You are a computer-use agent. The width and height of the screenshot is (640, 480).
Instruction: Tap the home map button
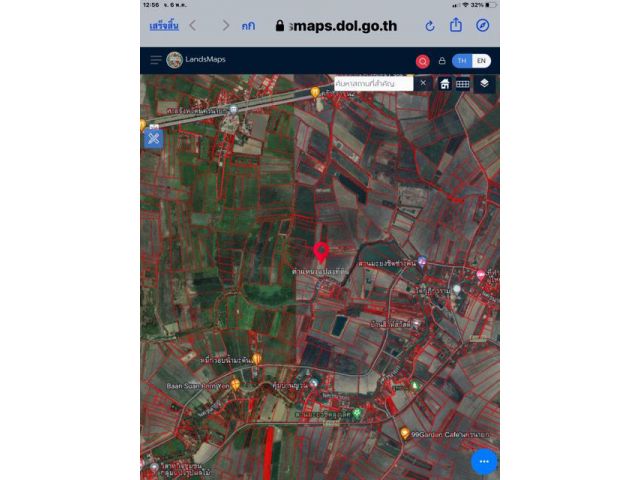coord(444,84)
